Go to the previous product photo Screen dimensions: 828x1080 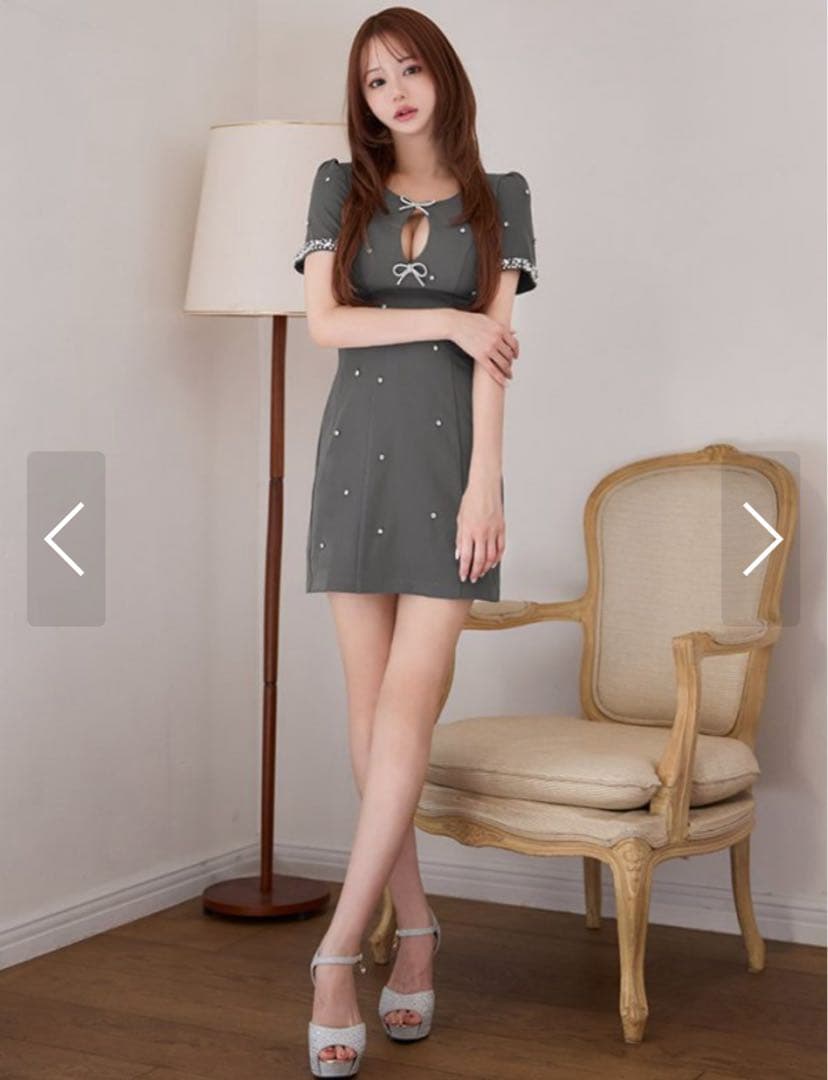(65, 539)
